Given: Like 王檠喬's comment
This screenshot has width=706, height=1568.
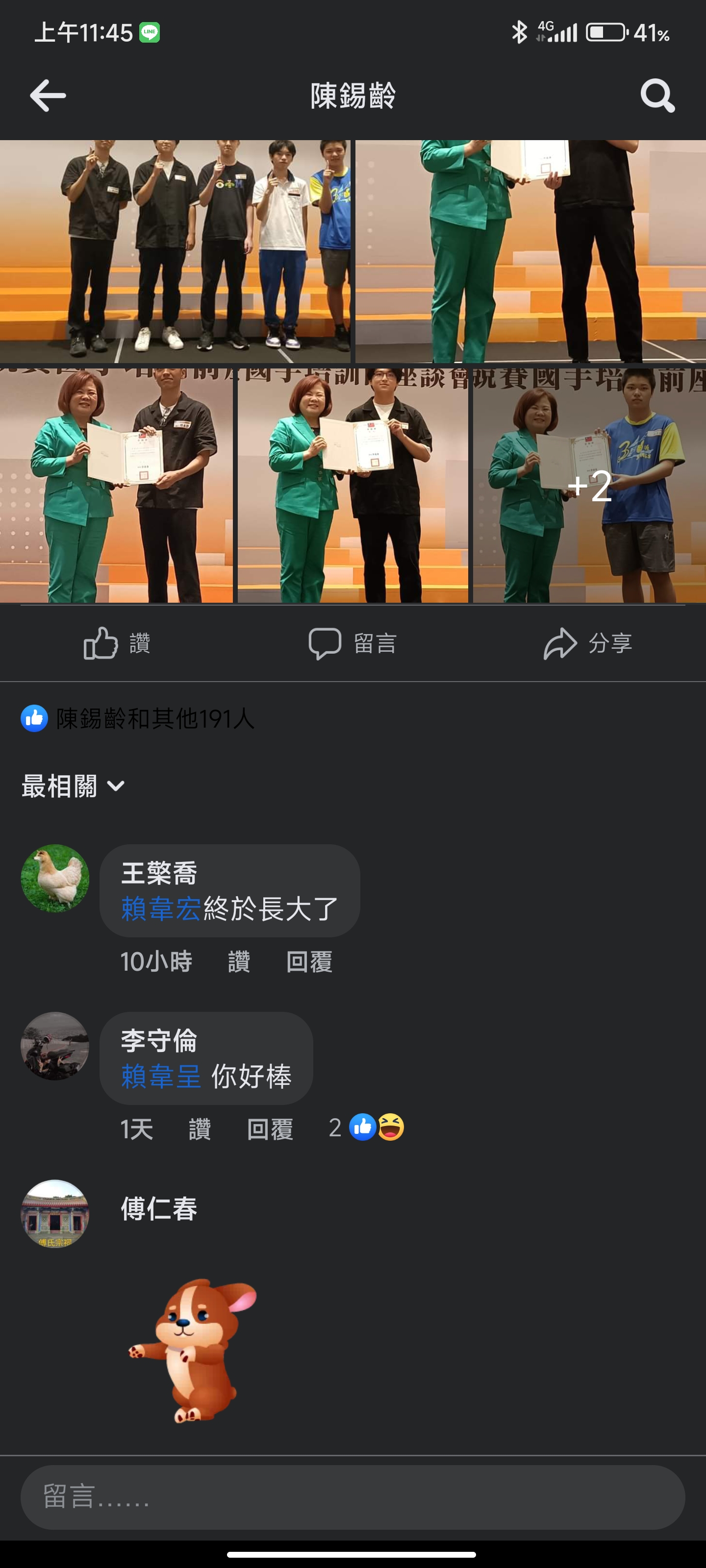Looking at the screenshot, I should [239, 962].
